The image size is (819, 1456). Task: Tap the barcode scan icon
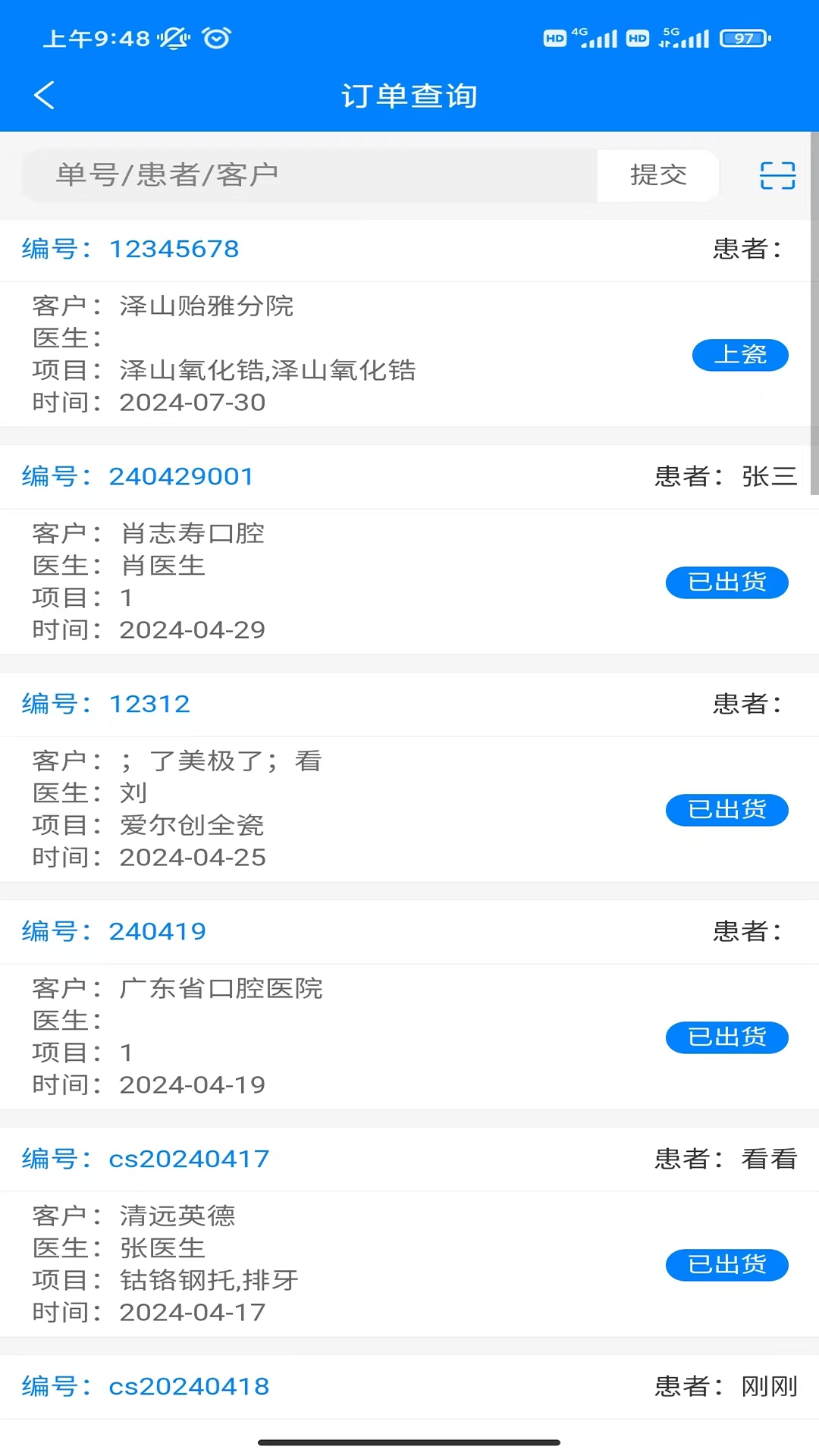tap(777, 175)
